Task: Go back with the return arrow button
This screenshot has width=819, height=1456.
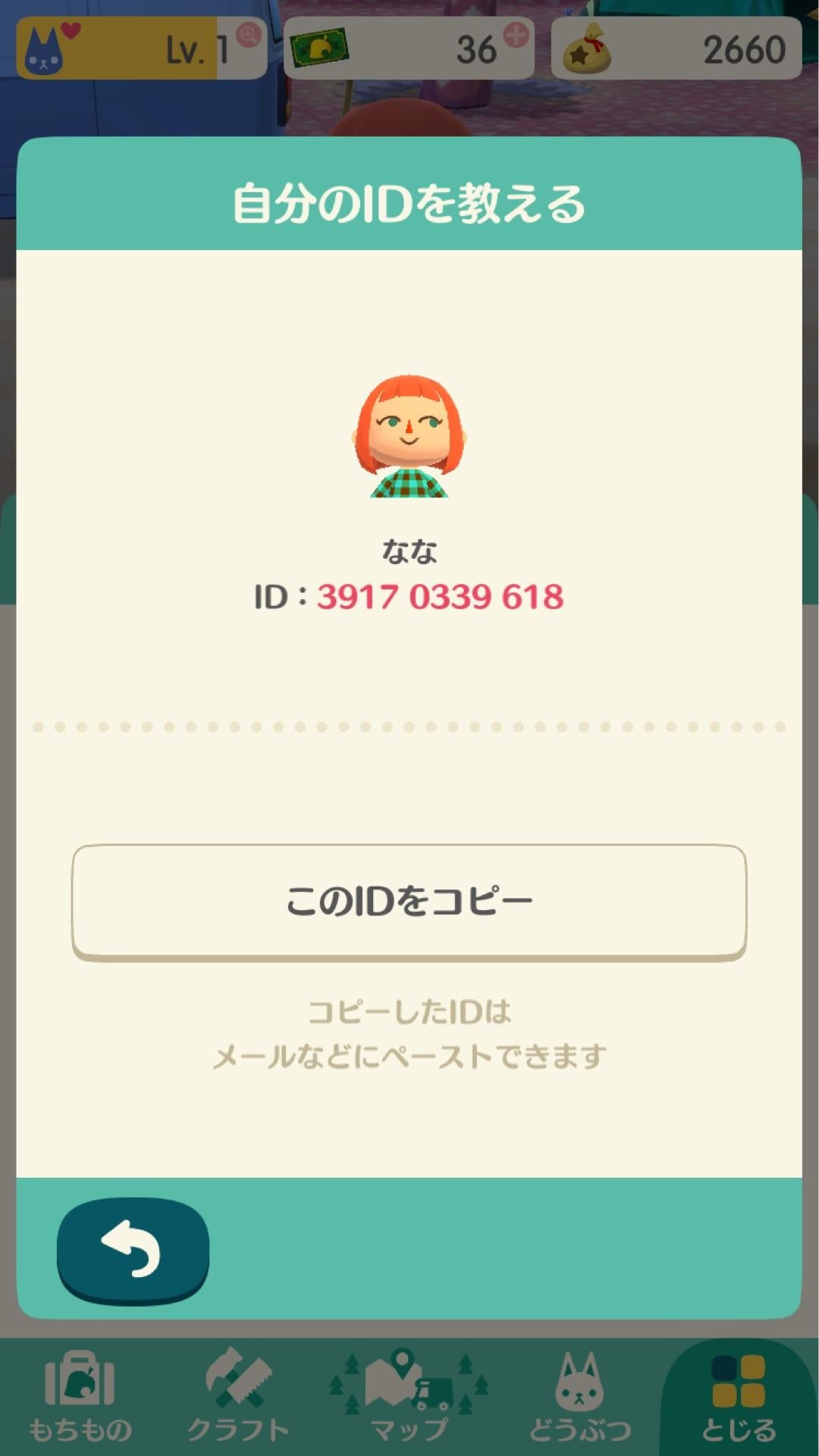Action: pos(133,1250)
